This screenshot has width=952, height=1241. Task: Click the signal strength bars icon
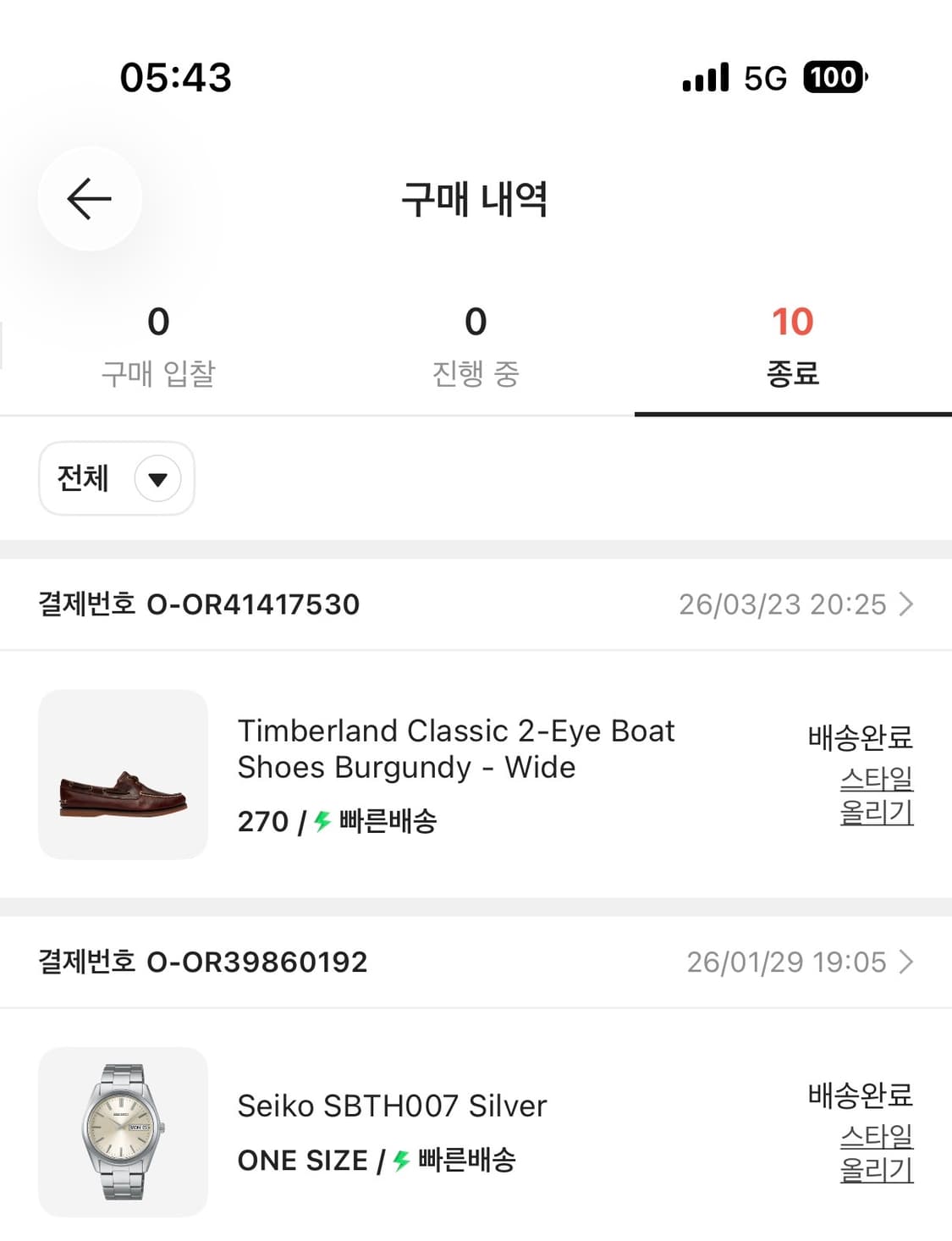click(x=707, y=78)
